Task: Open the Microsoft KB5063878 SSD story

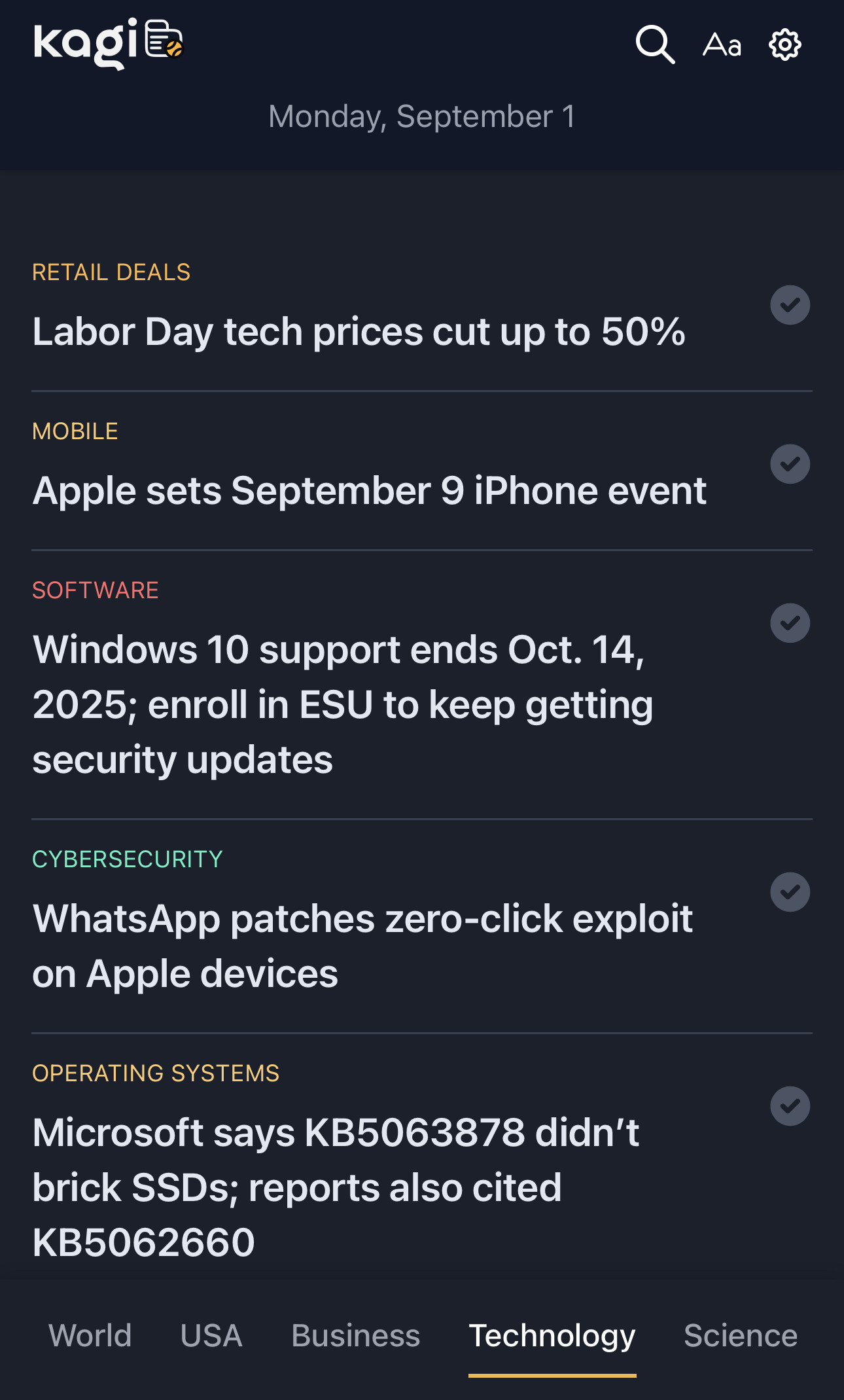Action: point(335,1187)
